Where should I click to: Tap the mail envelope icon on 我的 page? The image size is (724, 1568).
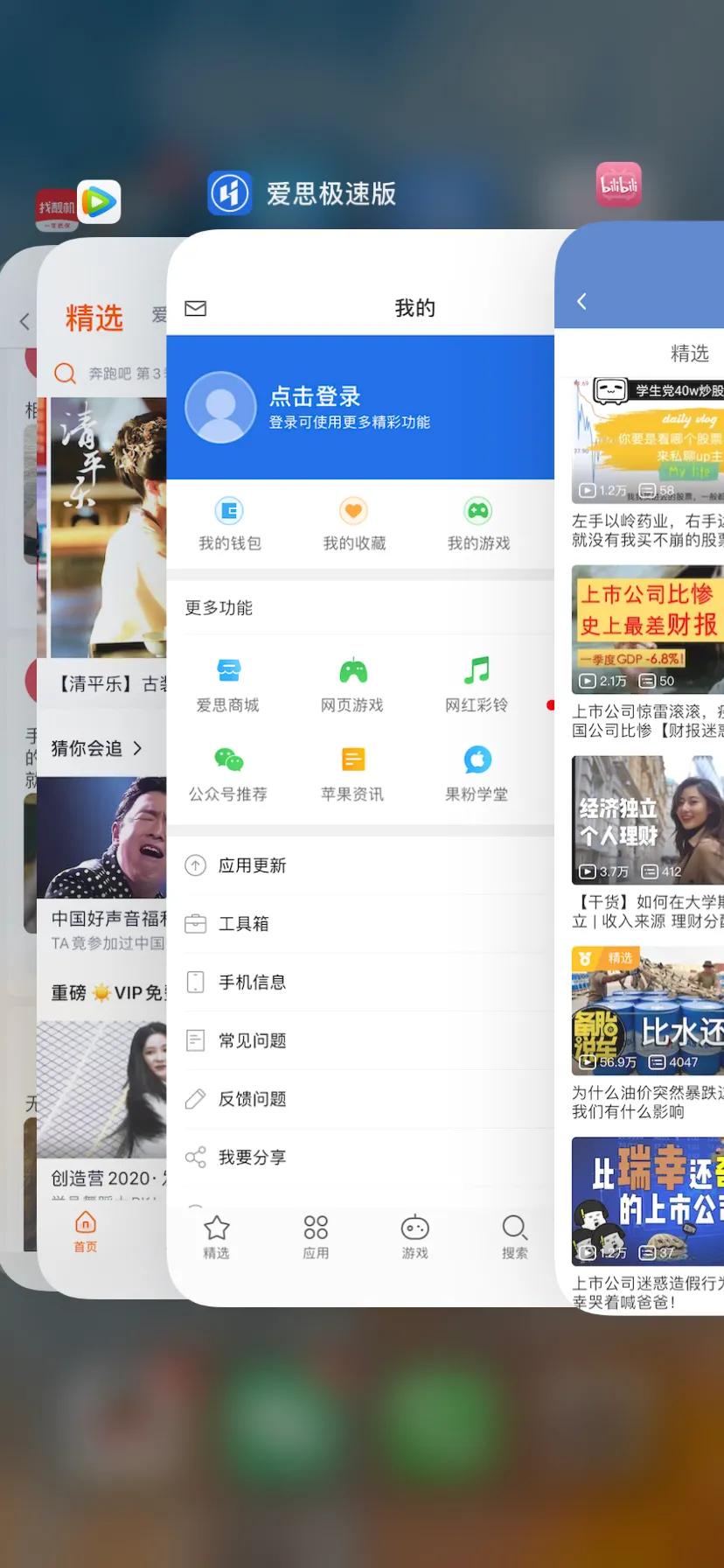pyautogui.click(x=195, y=308)
